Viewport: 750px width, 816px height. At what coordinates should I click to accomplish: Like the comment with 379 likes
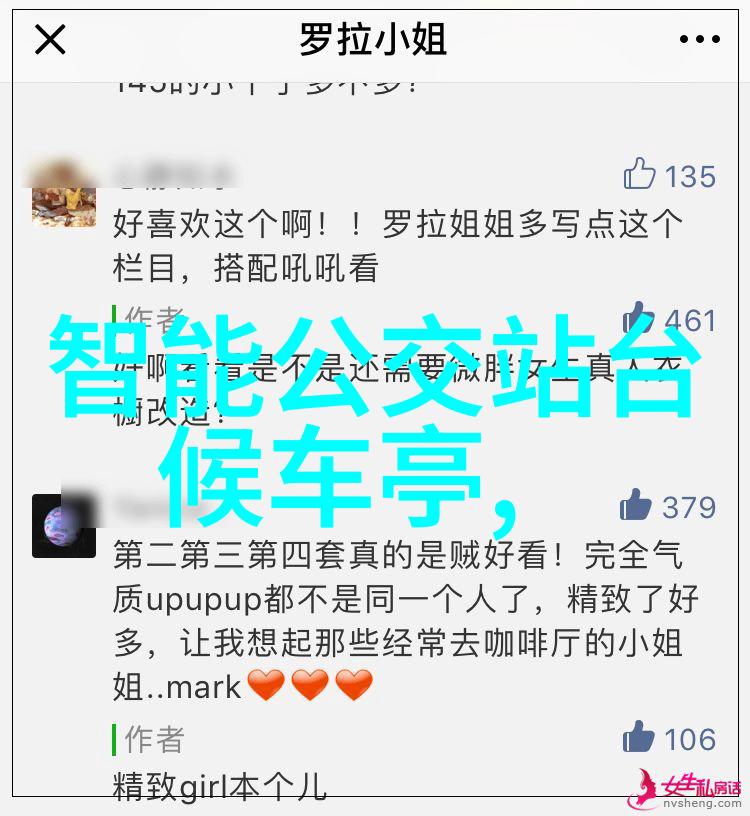[637, 505]
